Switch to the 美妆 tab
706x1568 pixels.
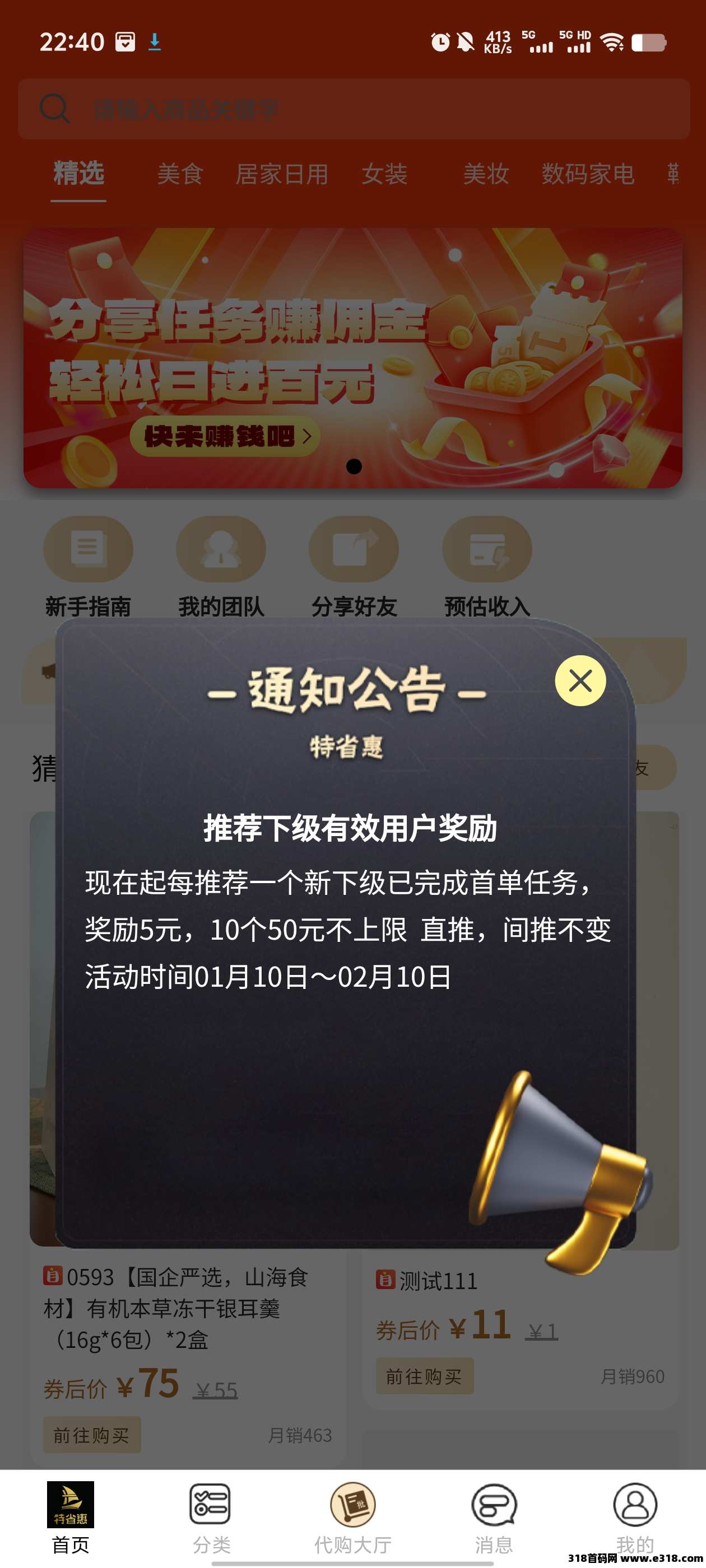pos(485,175)
